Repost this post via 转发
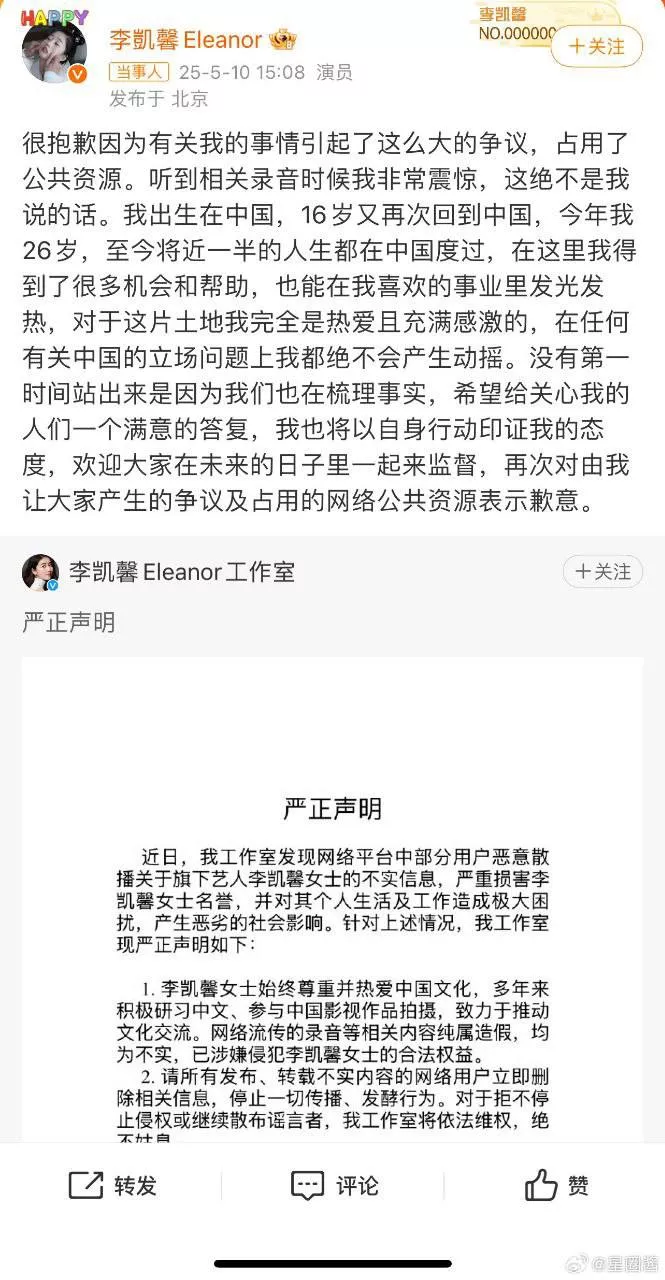The height and width of the screenshot is (1280, 665). tap(113, 1186)
